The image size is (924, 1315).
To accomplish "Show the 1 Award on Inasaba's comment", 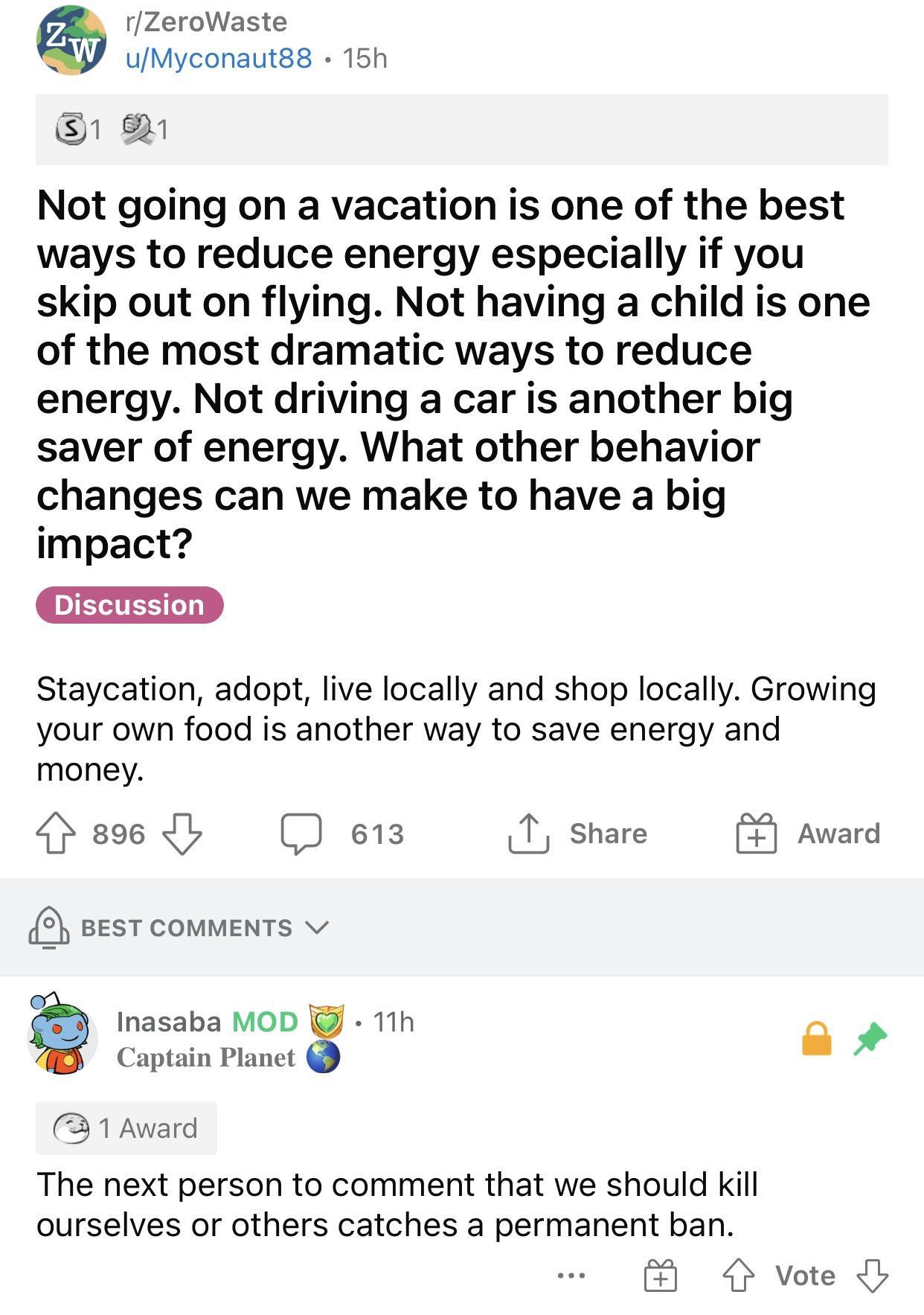I will (x=126, y=1128).
